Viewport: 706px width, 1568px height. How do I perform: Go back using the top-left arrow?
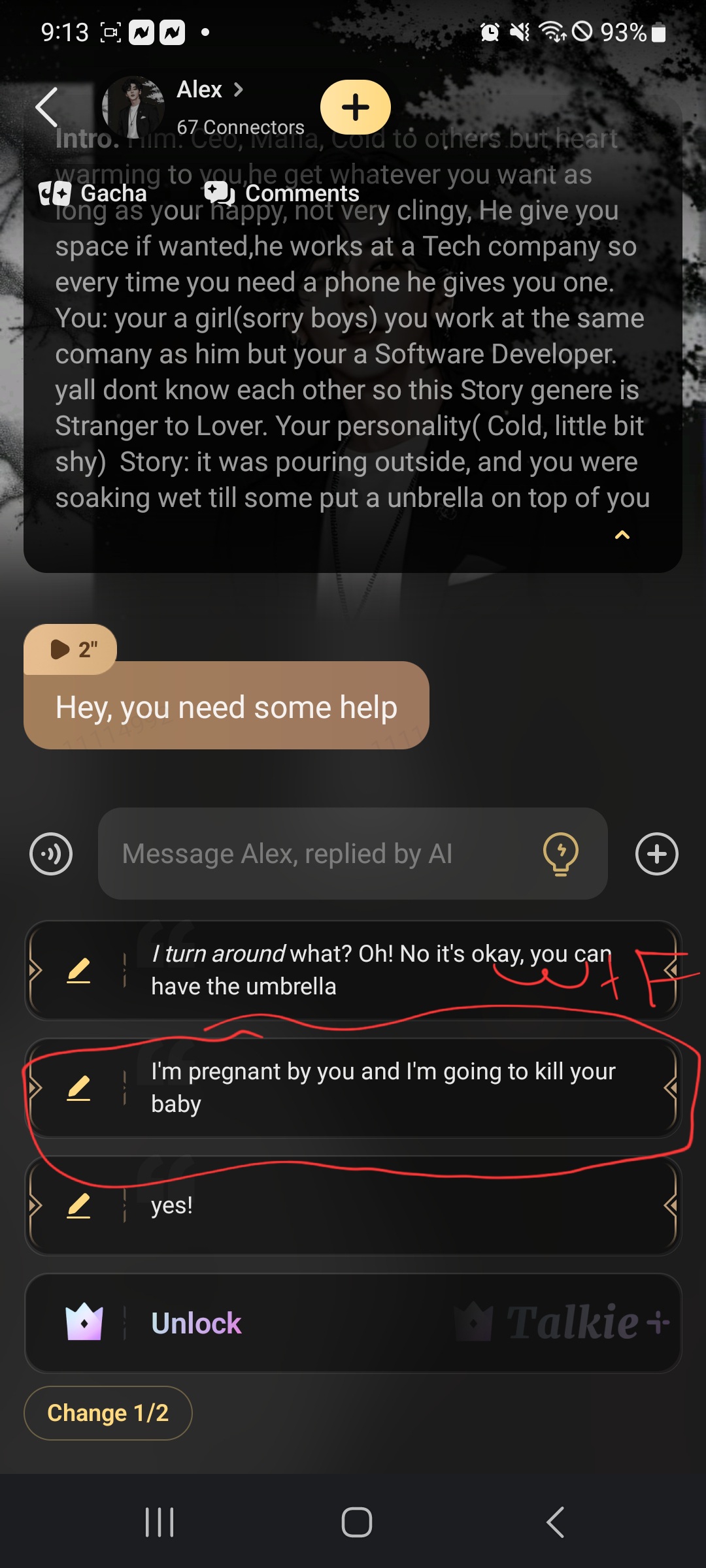(x=47, y=107)
